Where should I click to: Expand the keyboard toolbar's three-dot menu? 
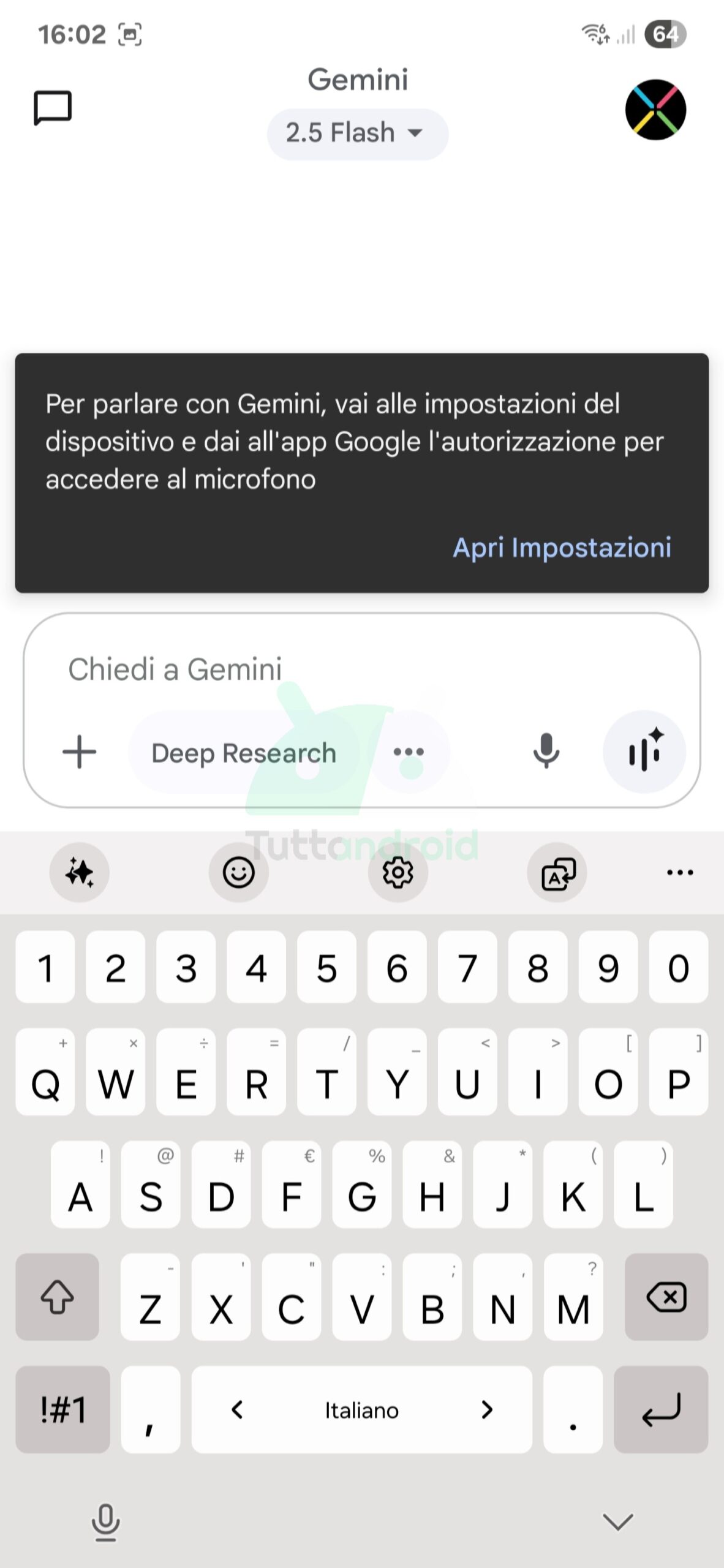[x=680, y=872]
